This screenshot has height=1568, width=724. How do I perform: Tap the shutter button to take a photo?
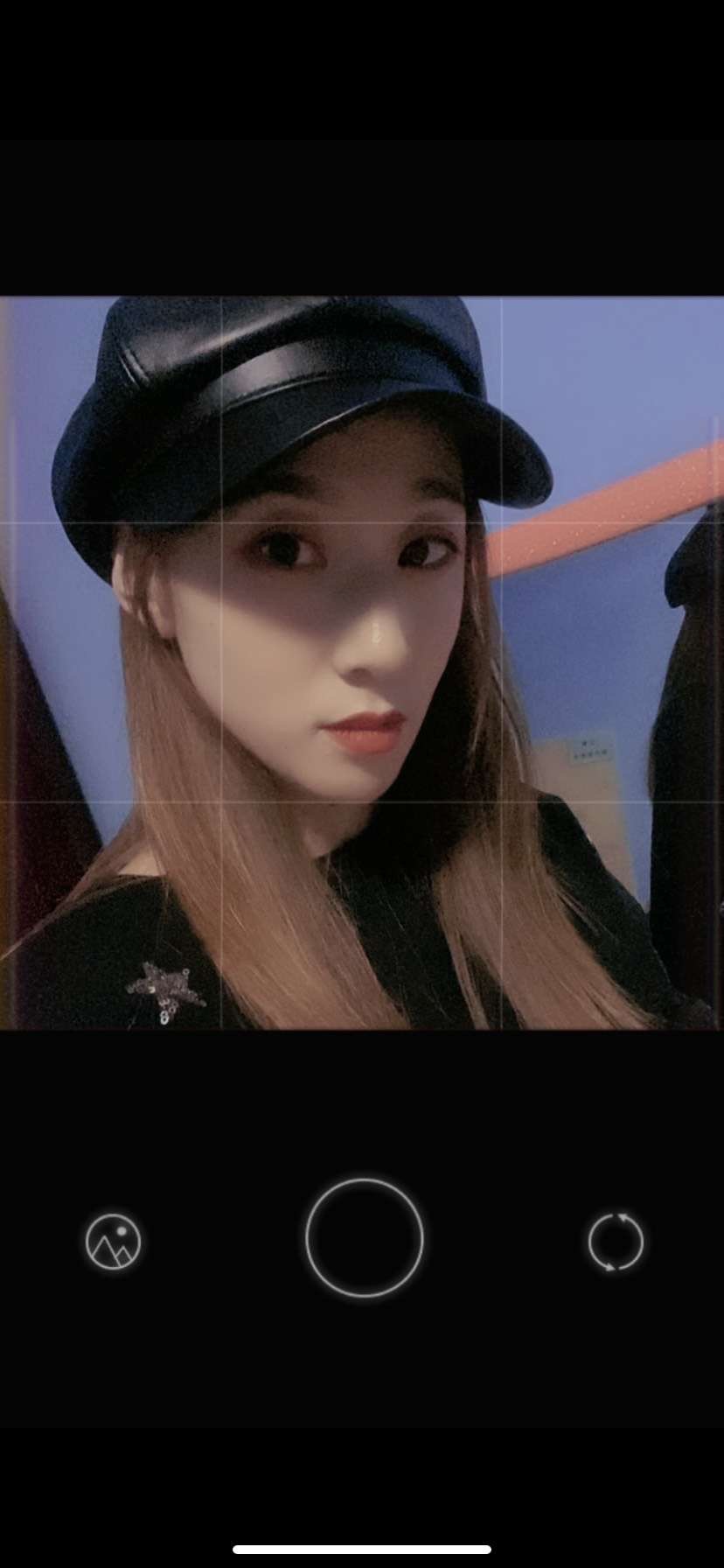364,1238
